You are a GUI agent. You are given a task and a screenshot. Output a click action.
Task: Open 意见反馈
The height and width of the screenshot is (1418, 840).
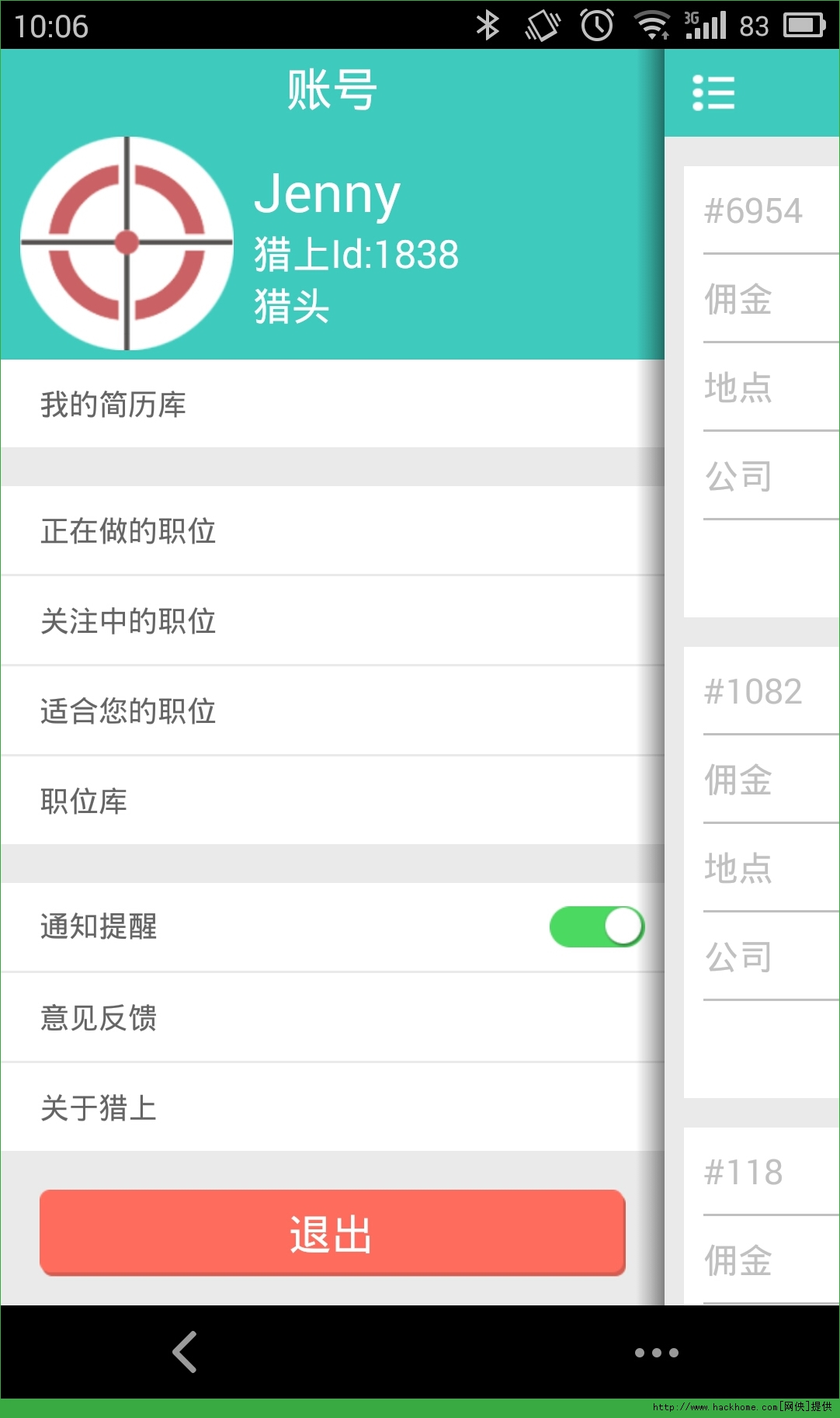pos(332,1017)
